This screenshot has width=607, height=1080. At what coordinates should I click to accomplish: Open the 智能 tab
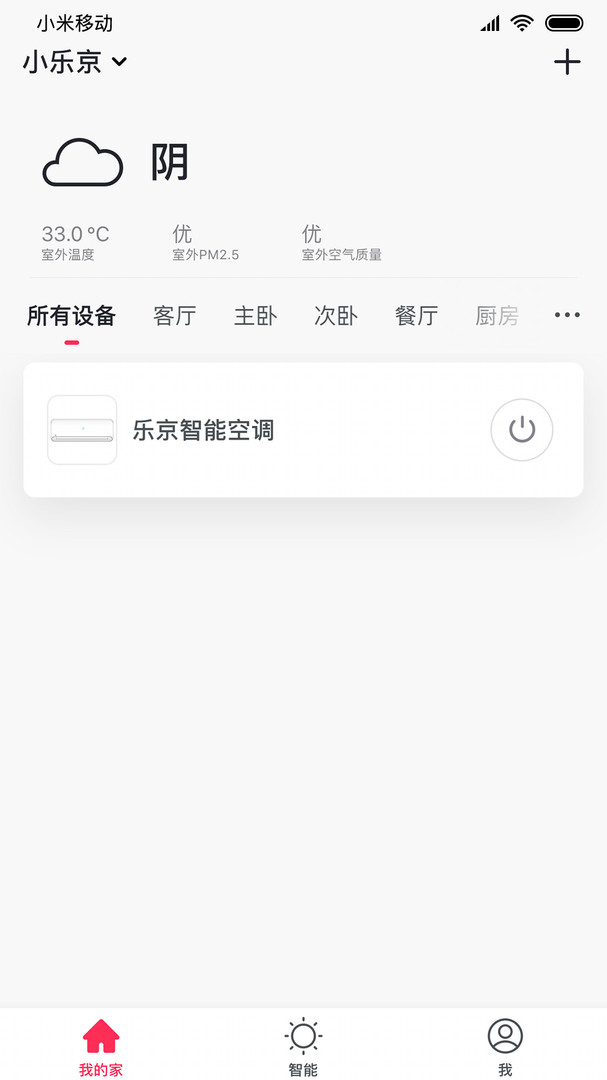point(303,1046)
